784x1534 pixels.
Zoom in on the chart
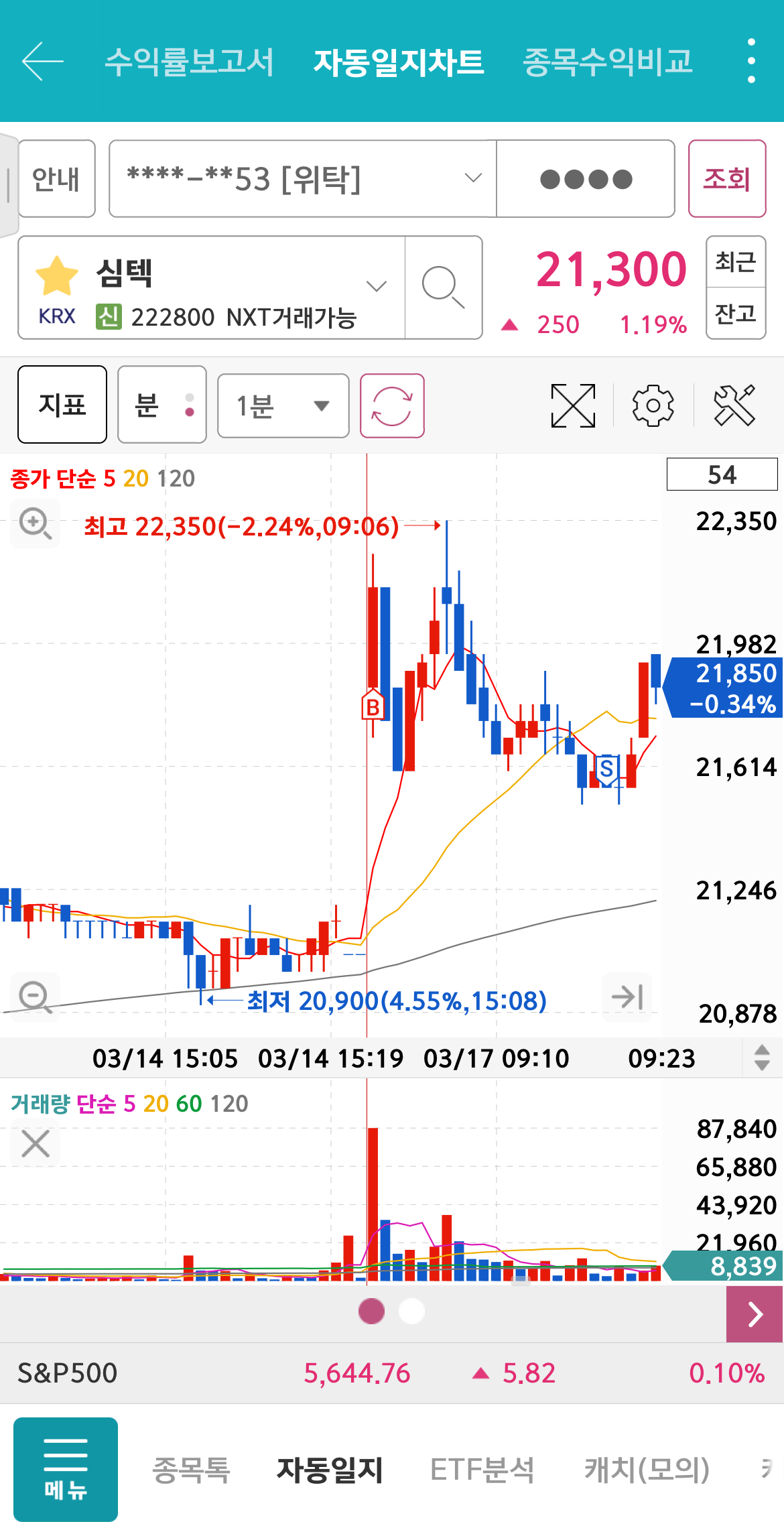(x=36, y=524)
